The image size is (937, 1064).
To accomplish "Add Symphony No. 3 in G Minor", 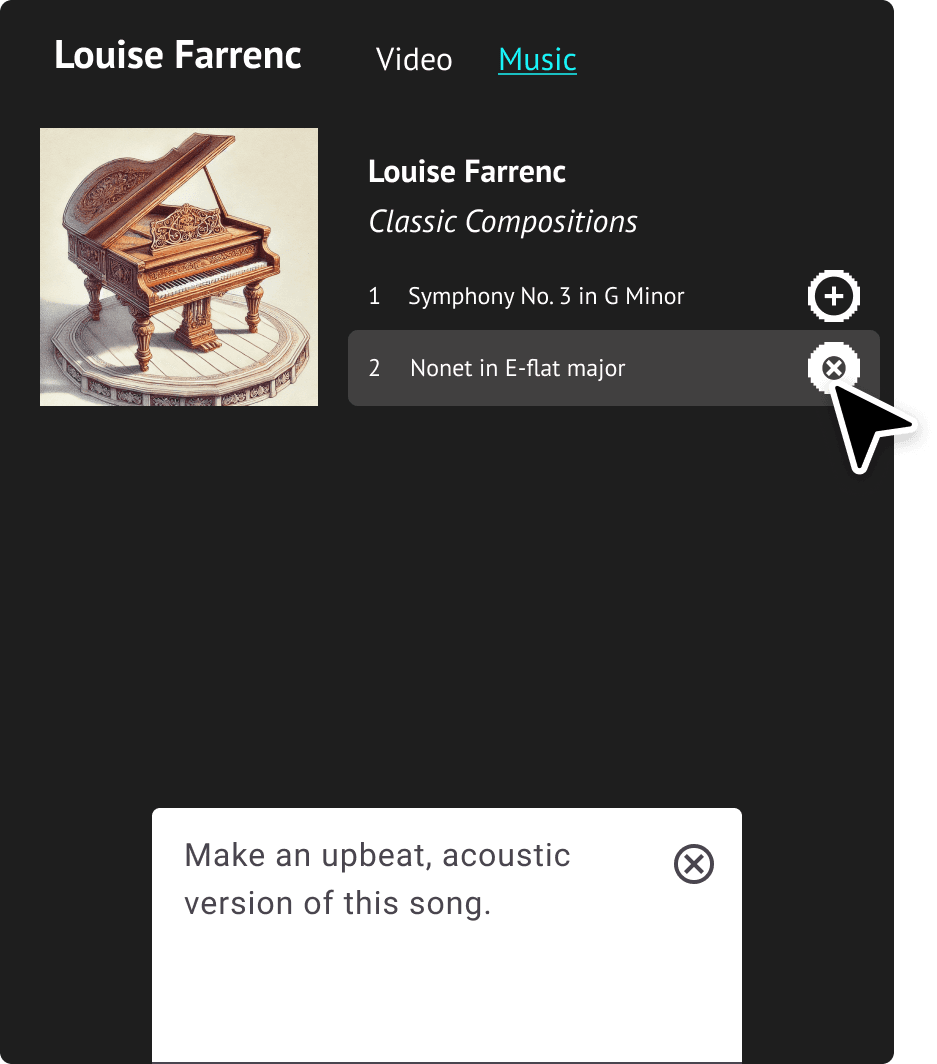I will (833, 296).
